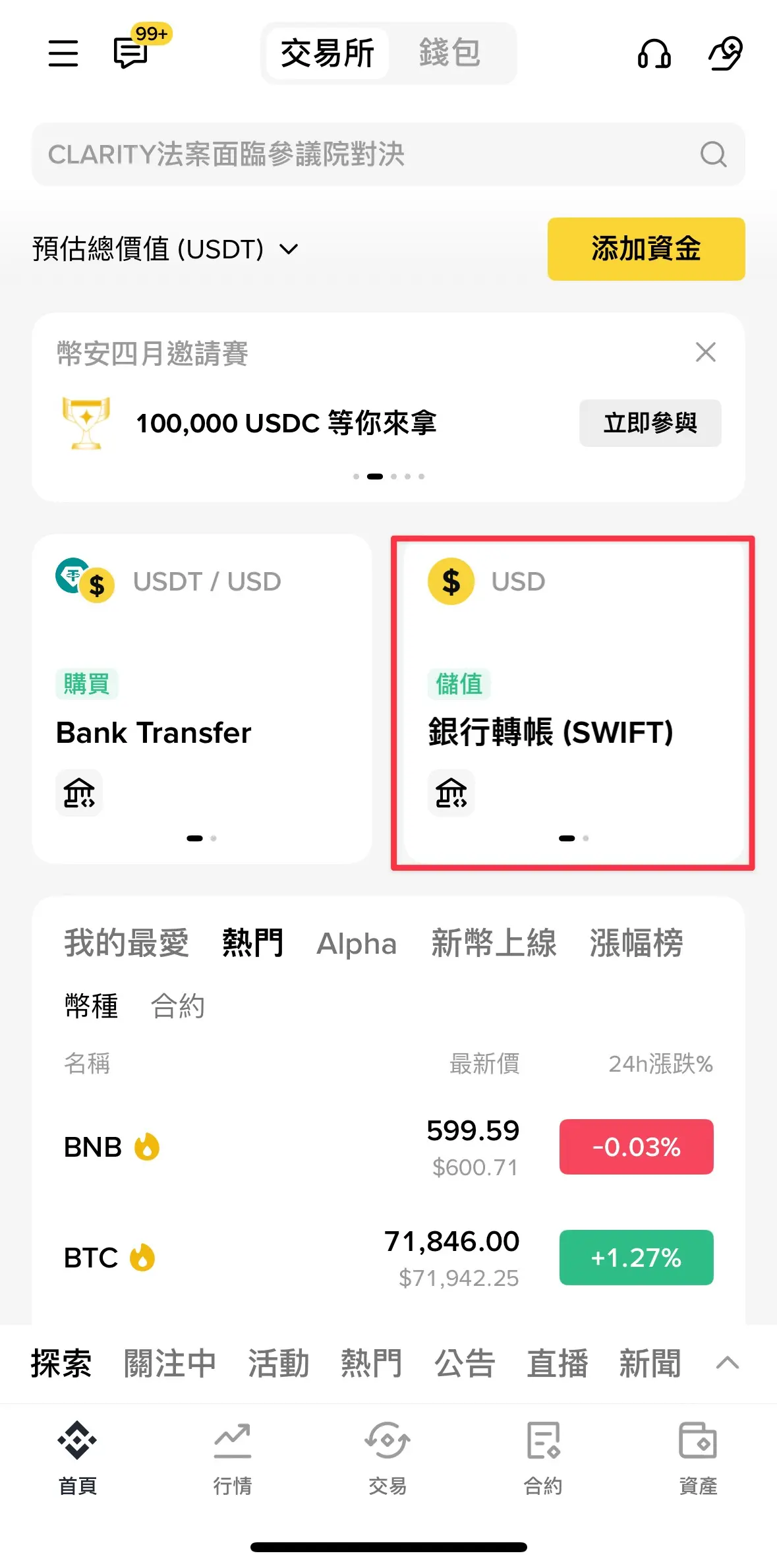Go to the 行情 markets tab

(x=233, y=1458)
